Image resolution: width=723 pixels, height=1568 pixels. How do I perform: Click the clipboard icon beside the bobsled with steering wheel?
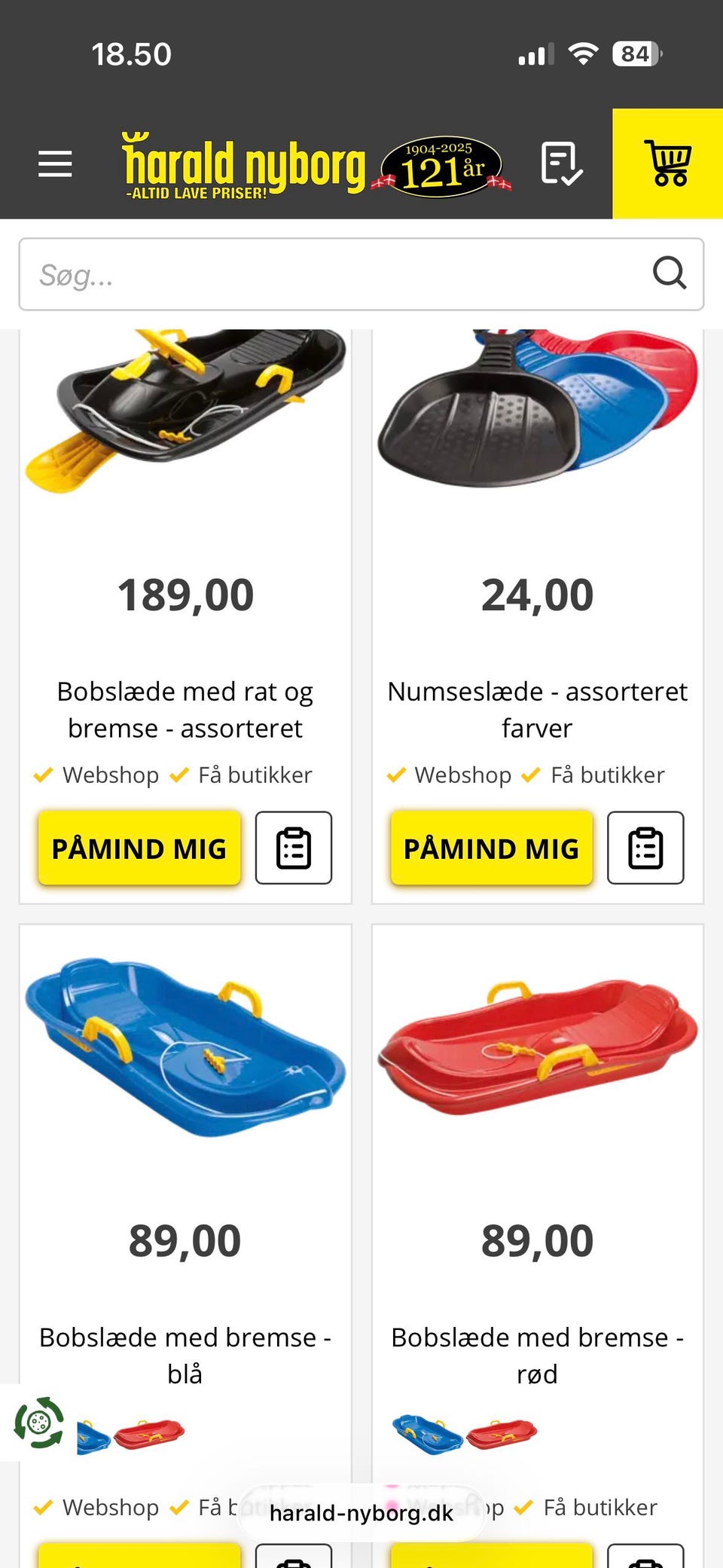click(x=293, y=847)
